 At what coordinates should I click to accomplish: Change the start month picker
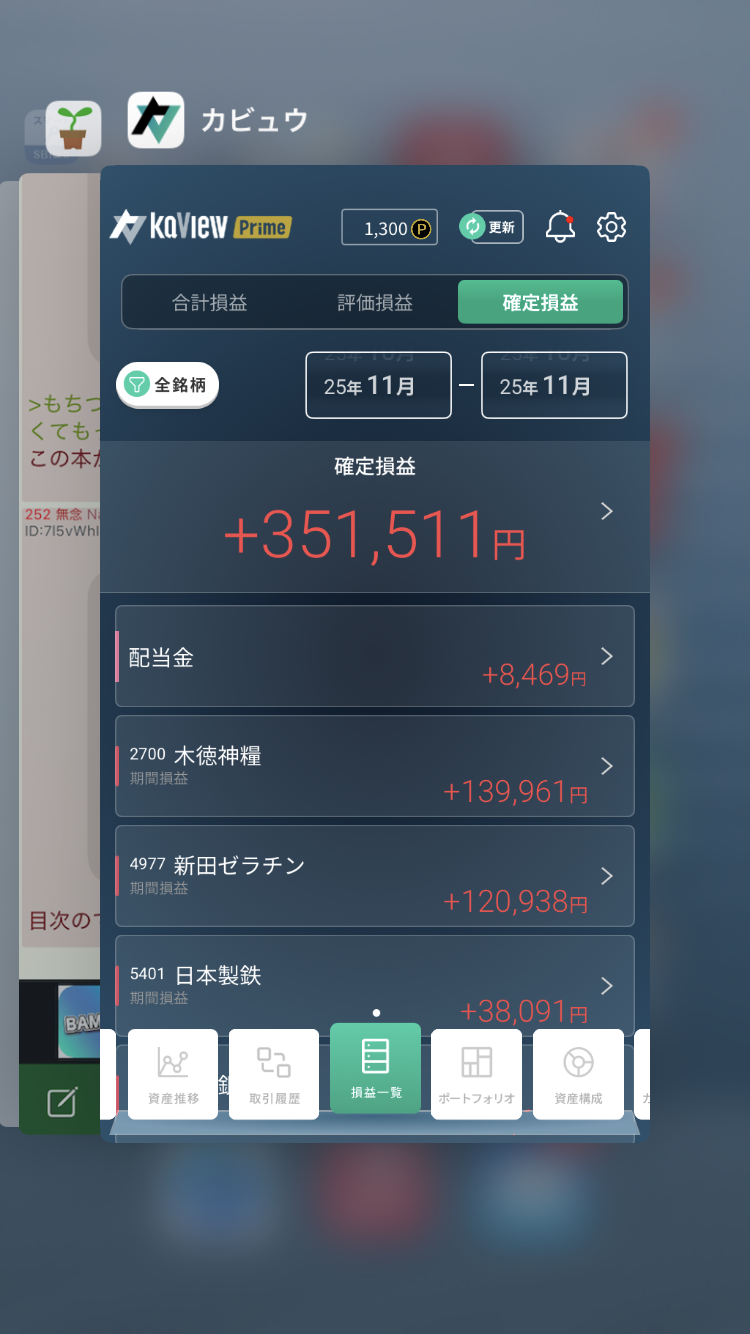pos(378,385)
